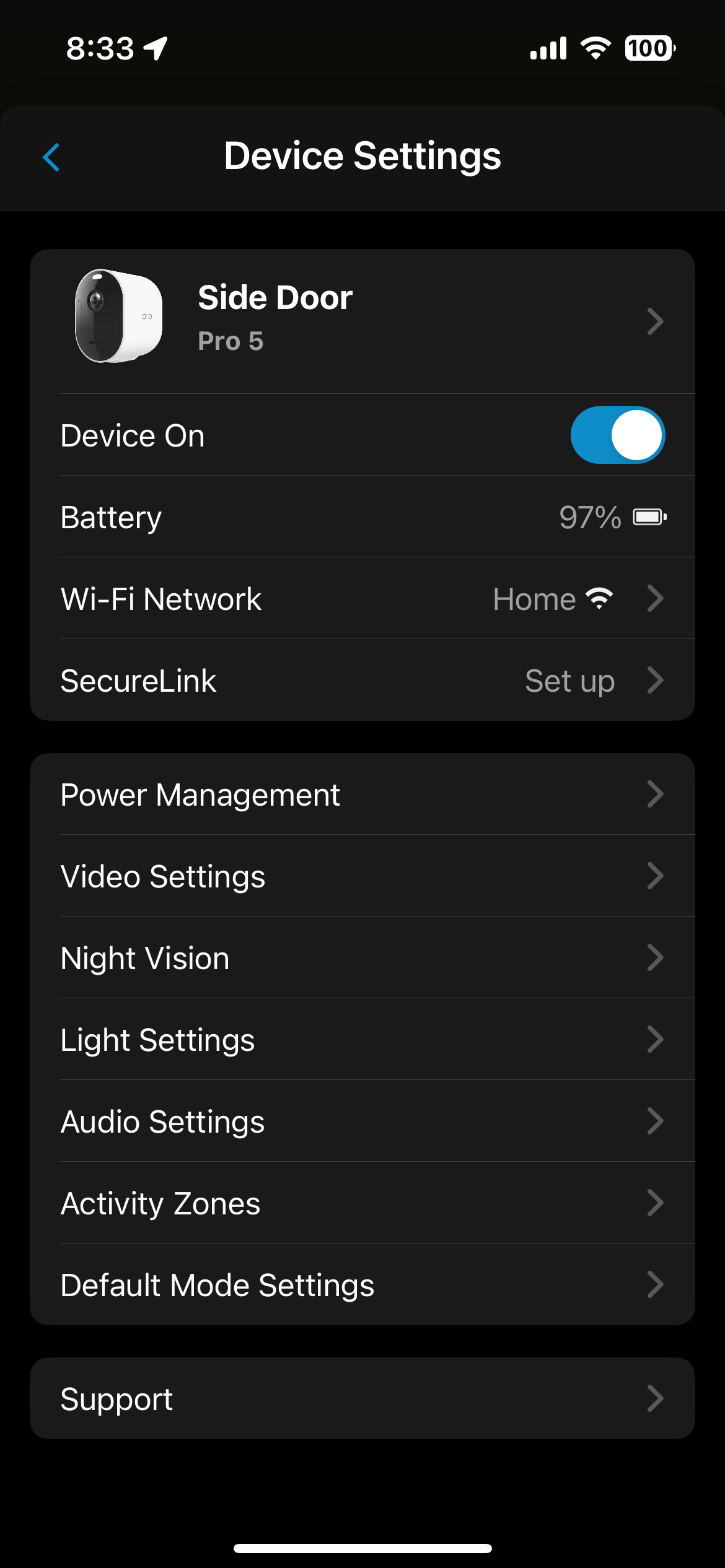Open the Support section
Viewport: 725px width, 1568px height.
point(362,1398)
